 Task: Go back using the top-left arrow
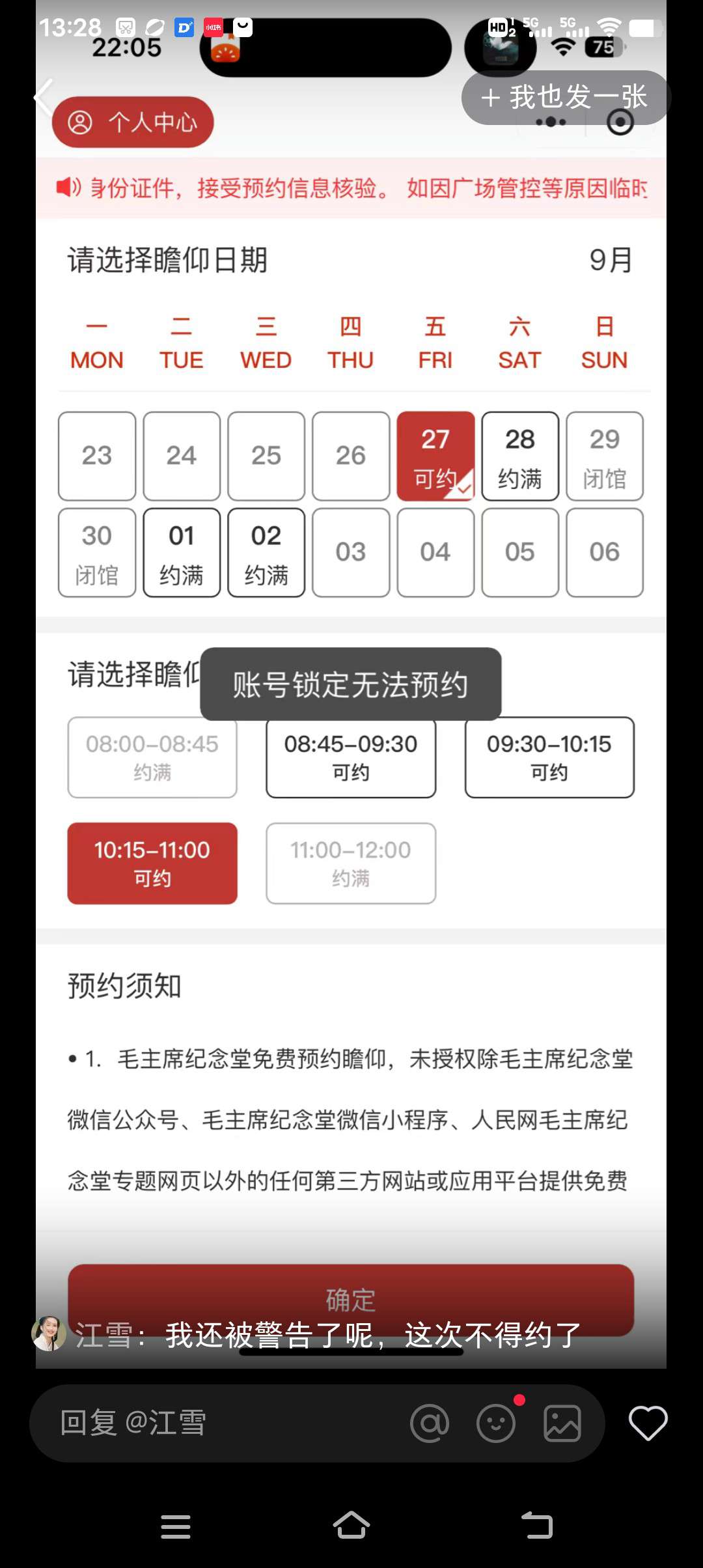[43, 98]
